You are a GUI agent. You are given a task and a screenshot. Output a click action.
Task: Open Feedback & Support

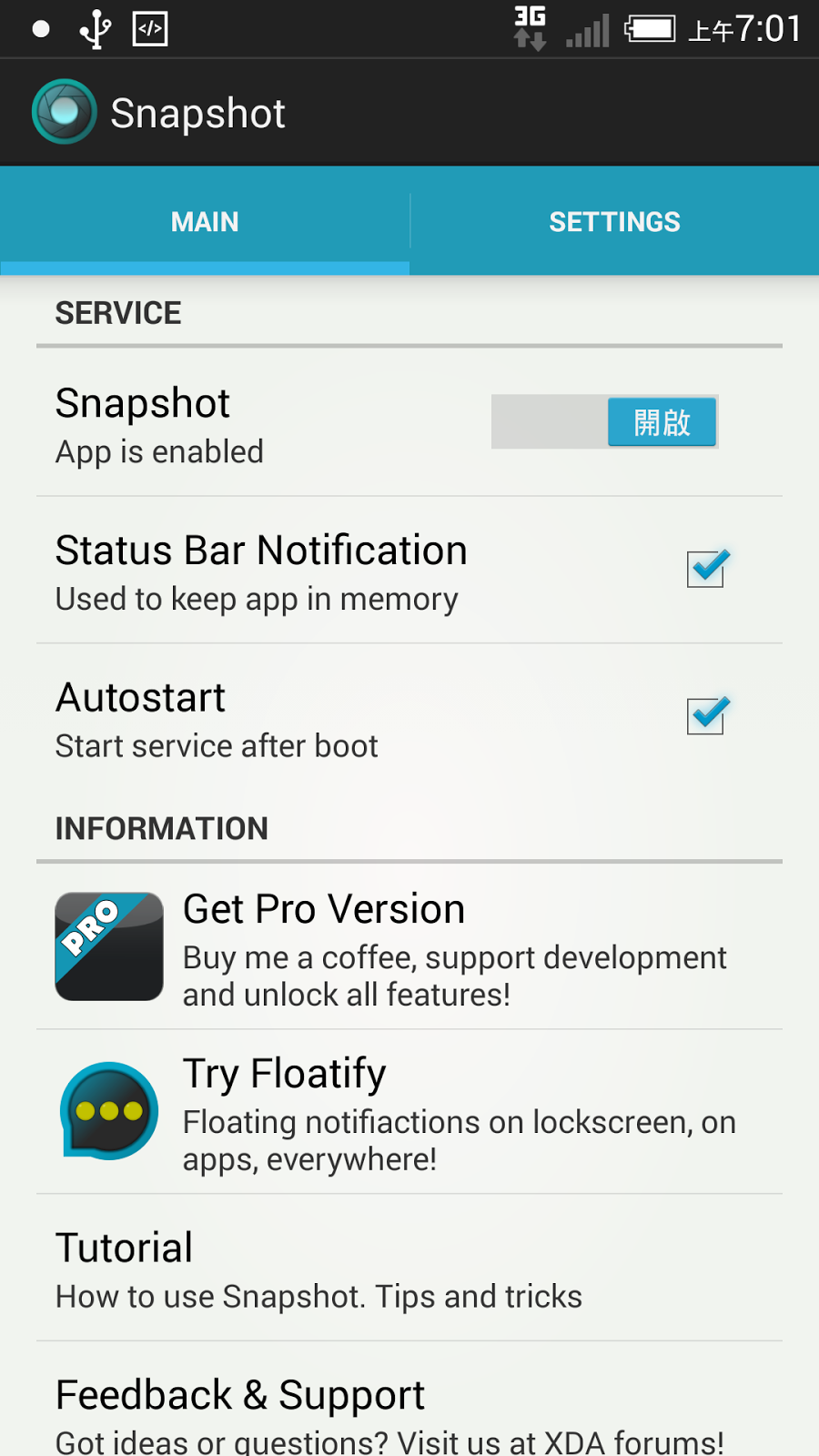point(409,1410)
